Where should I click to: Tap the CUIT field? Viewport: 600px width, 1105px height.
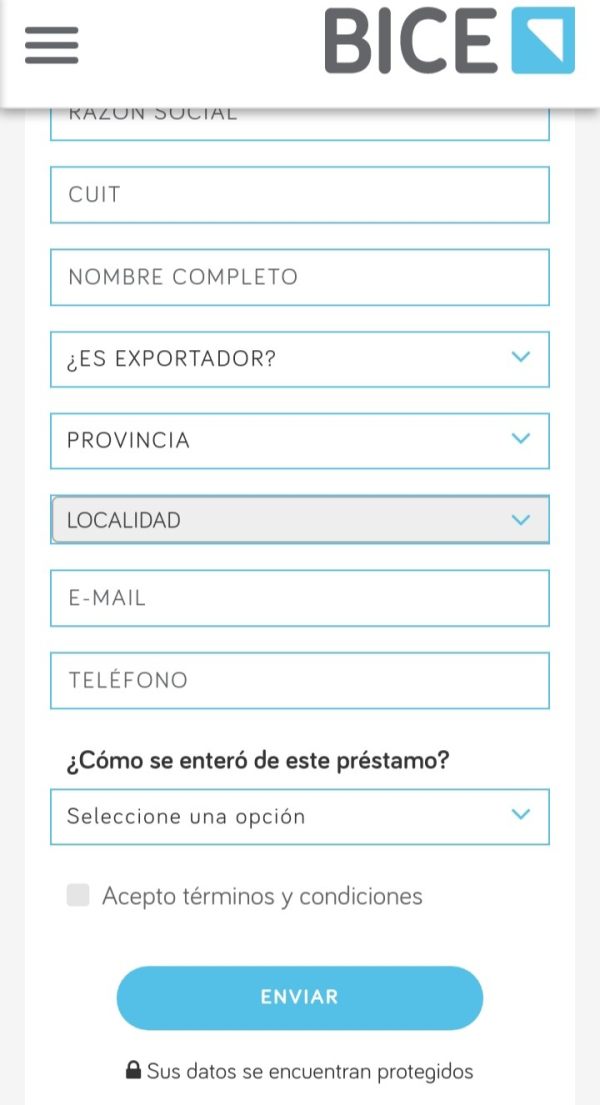click(x=300, y=195)
